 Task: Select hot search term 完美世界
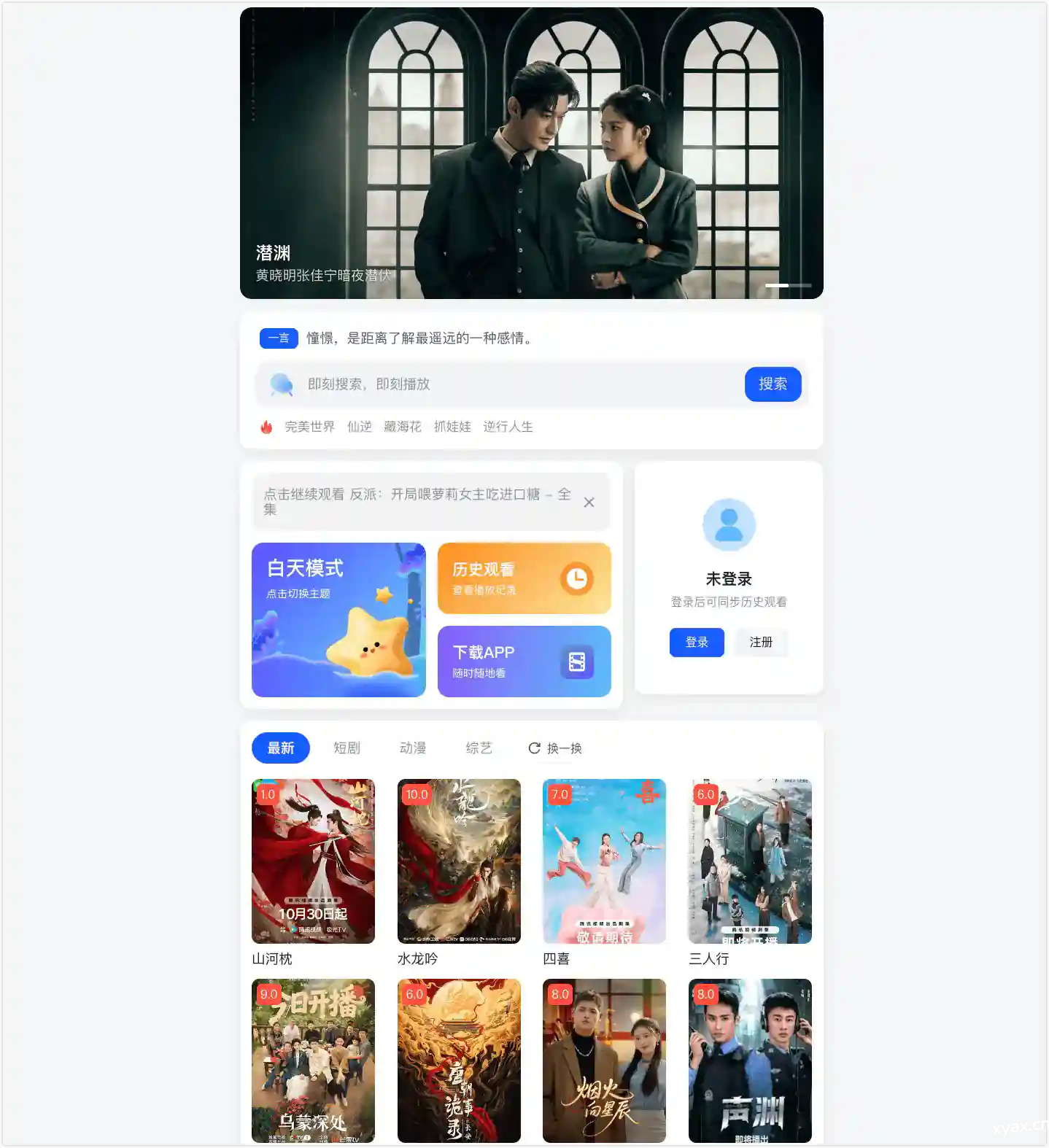click(x=309, y=427)
